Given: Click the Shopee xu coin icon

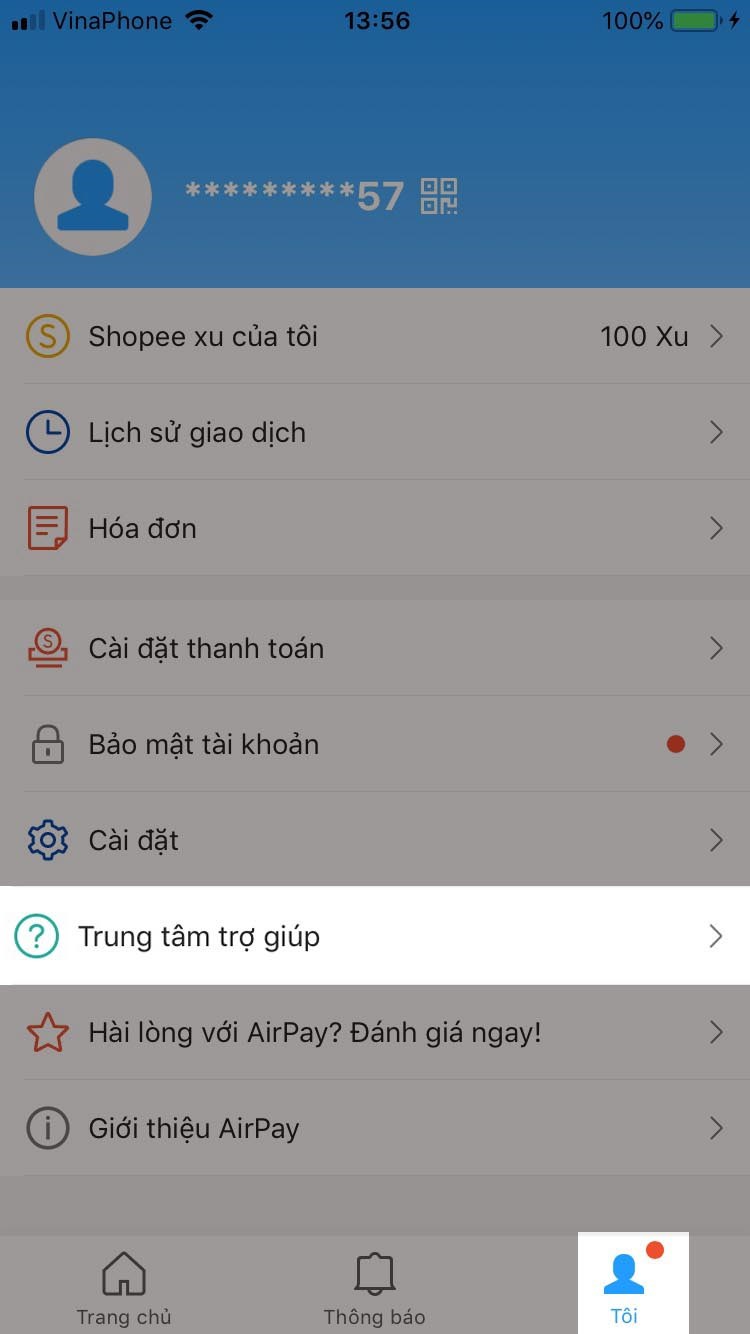Looking at the screenshot, I should coord(47,336).
